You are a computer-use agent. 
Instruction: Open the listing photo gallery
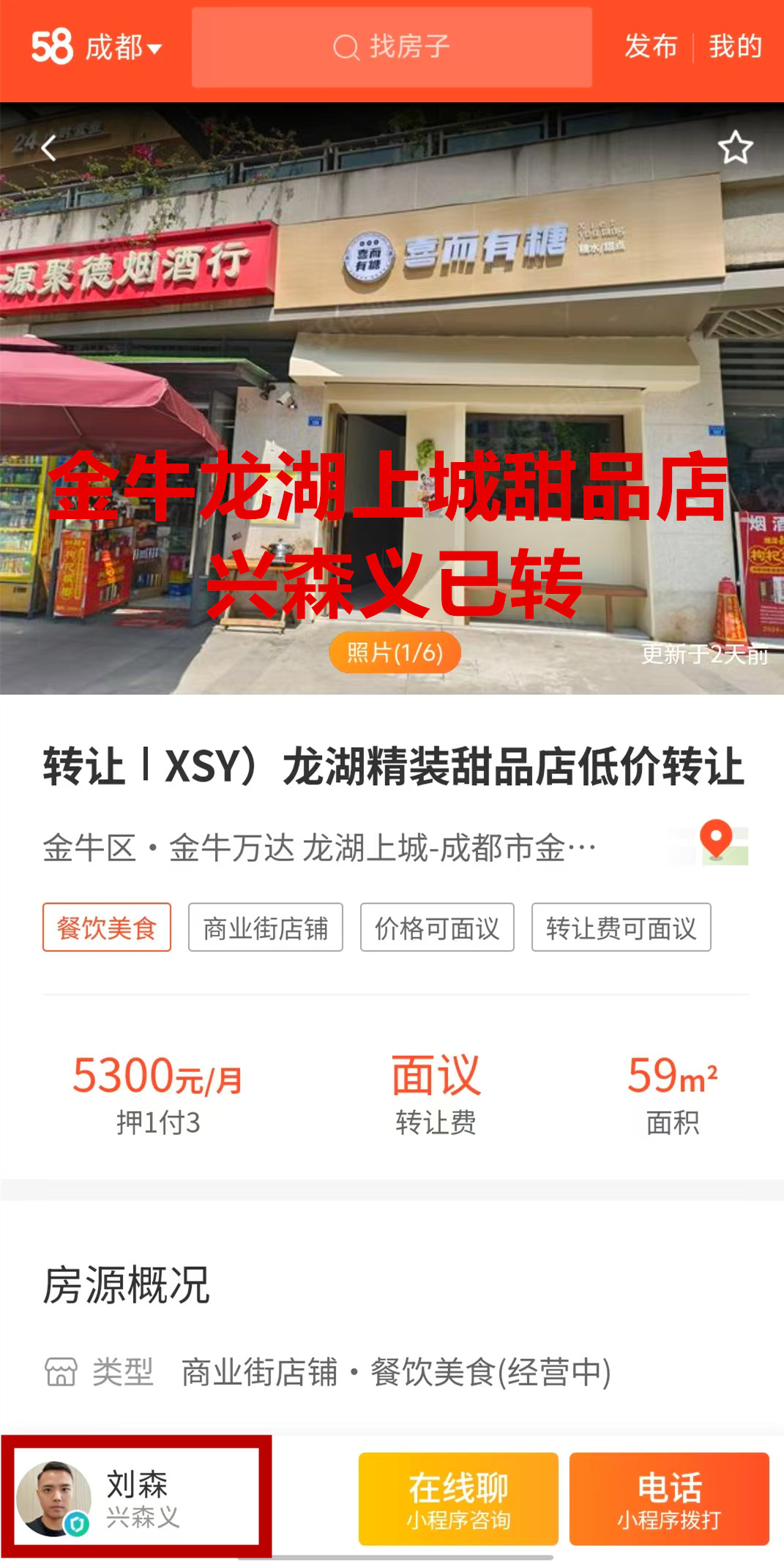pyautogui.click(x=395, y=652)
